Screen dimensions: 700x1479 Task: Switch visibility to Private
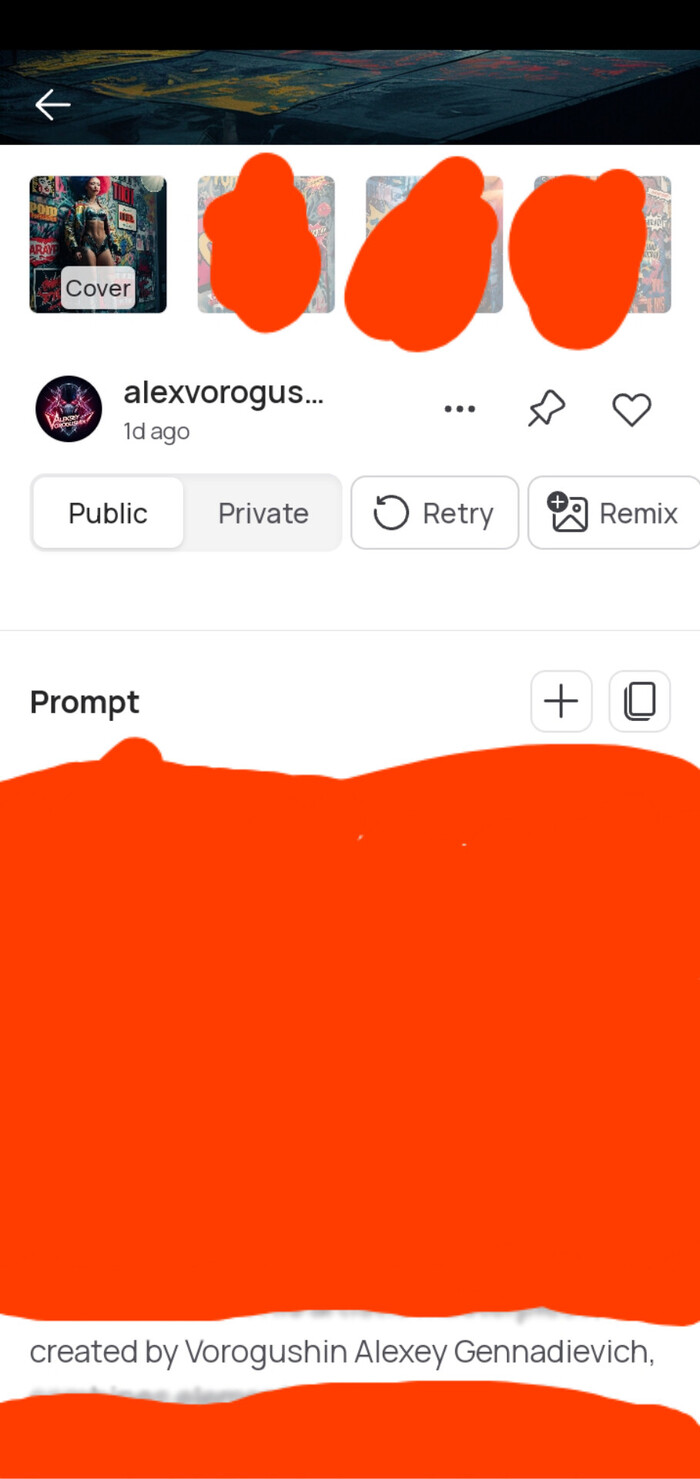[x=263, y=513]
